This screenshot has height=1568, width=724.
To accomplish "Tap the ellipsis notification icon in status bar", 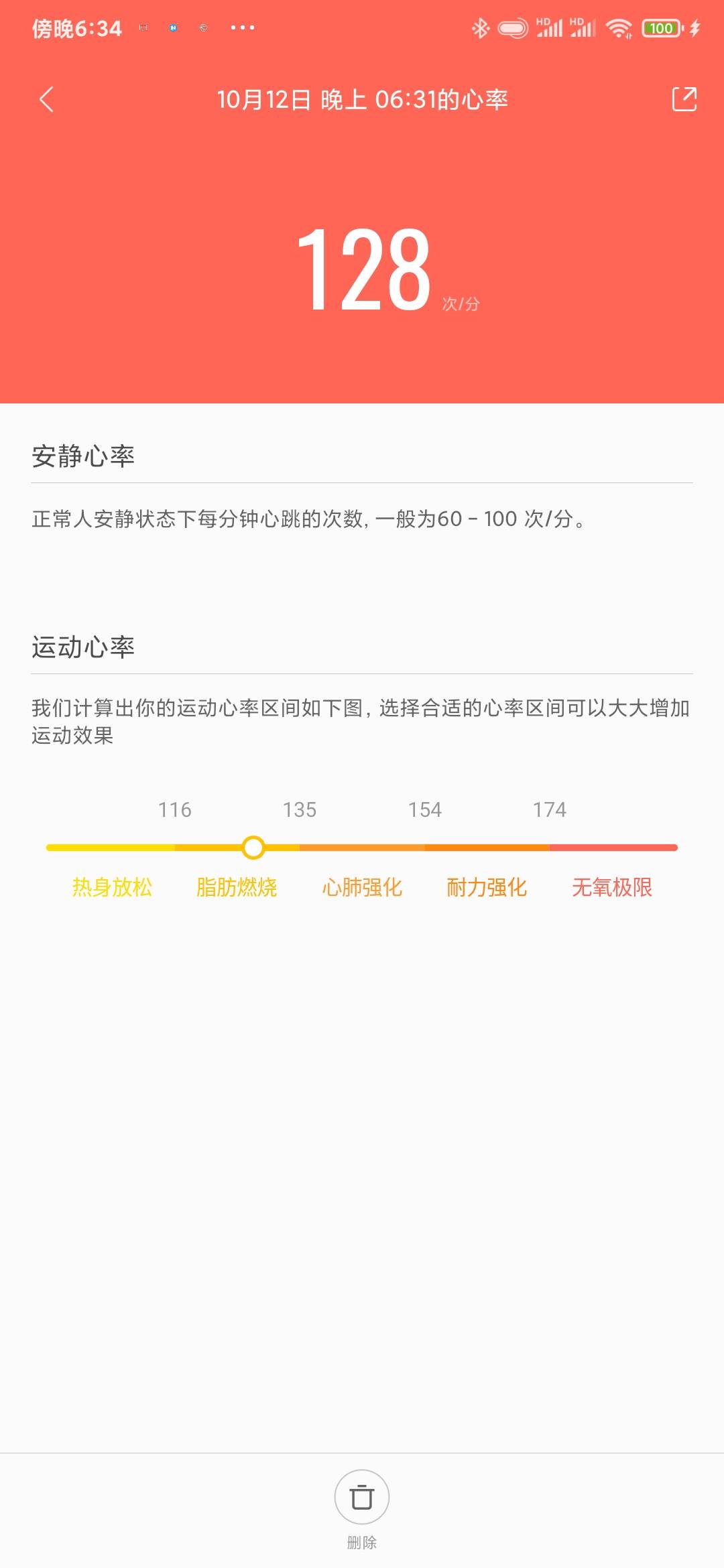I will 241,27.
